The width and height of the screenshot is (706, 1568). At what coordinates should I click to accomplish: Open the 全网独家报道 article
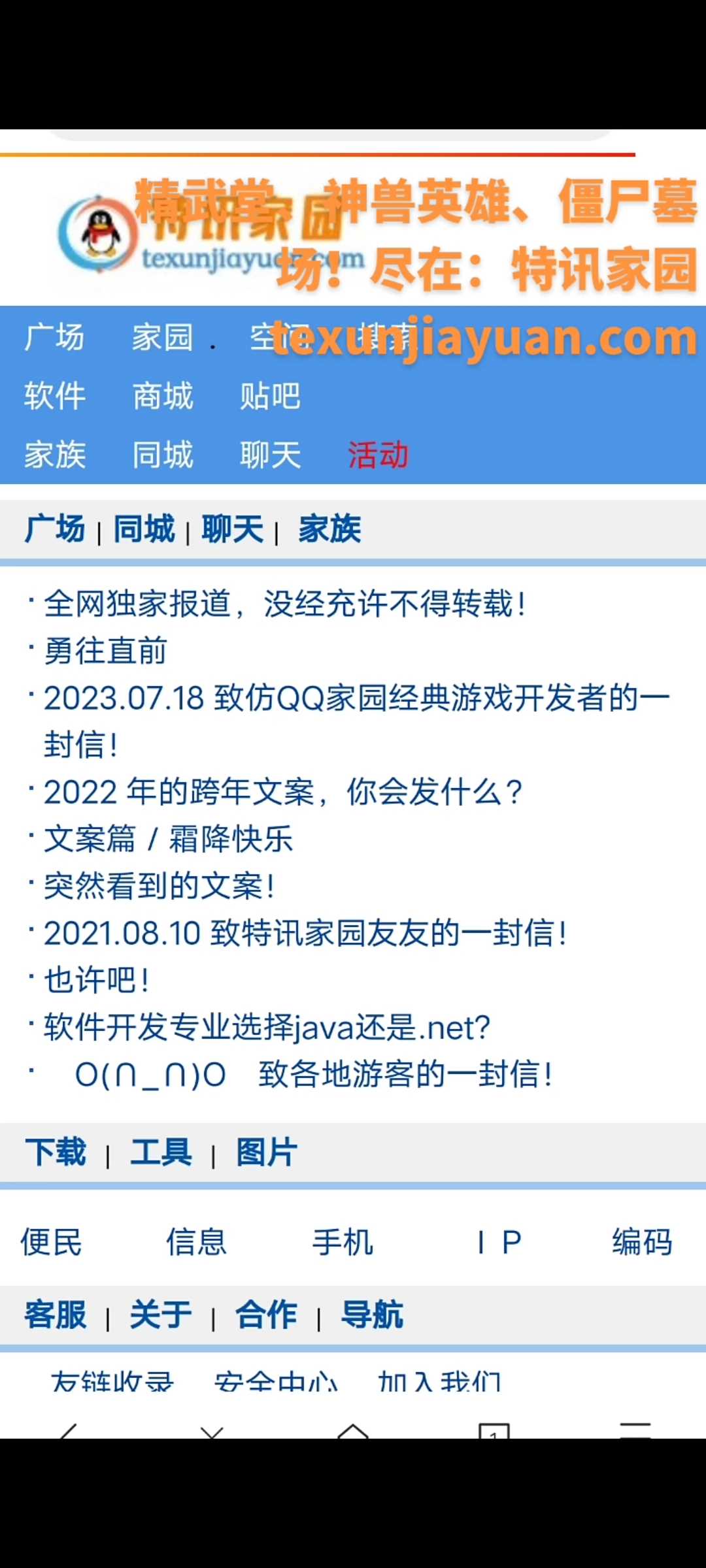click(284, 604)
